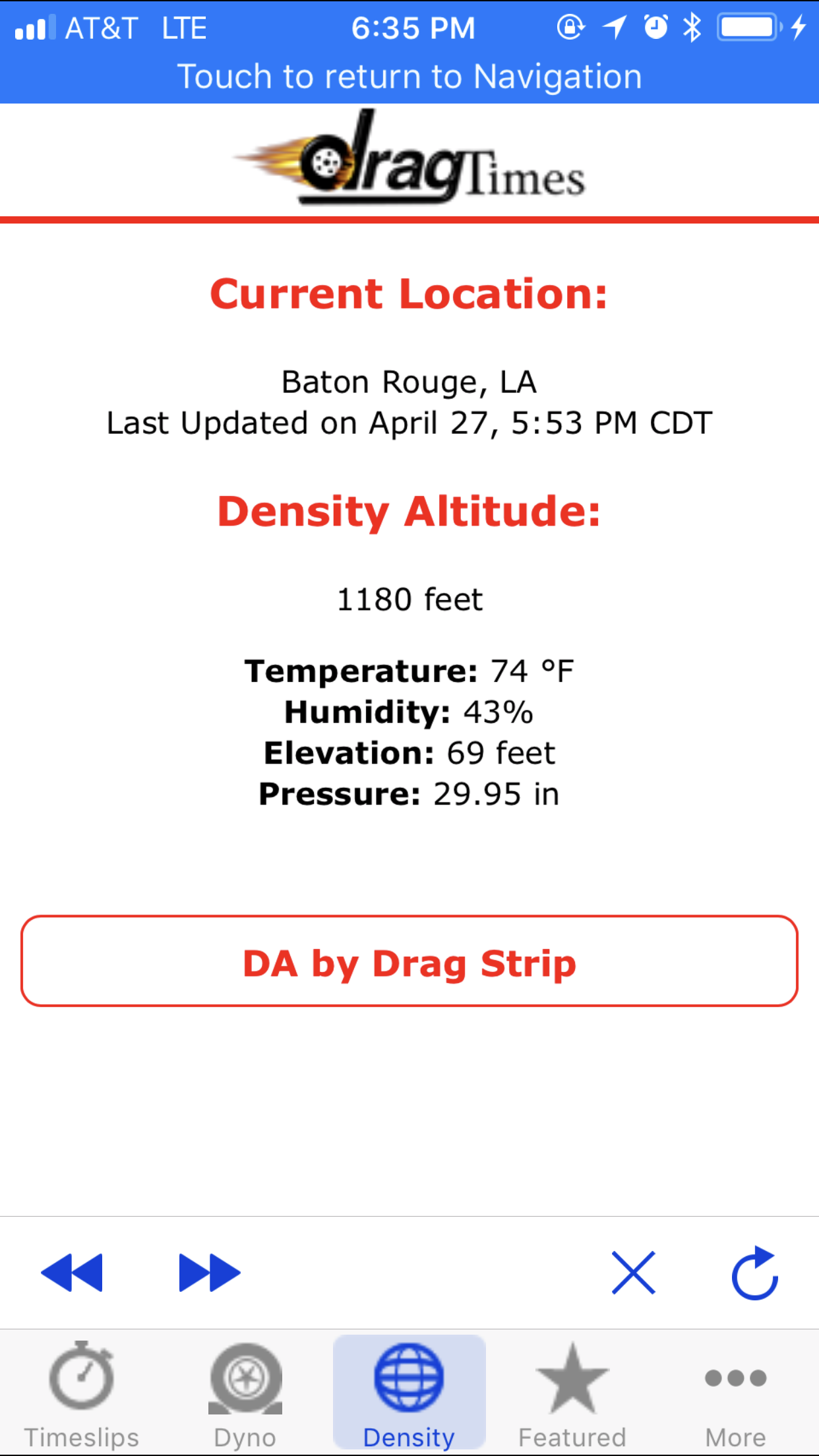Screen dimensions: 819x1456
Task: Open DA by Drag Strip
Action: [x=409, y=961]
